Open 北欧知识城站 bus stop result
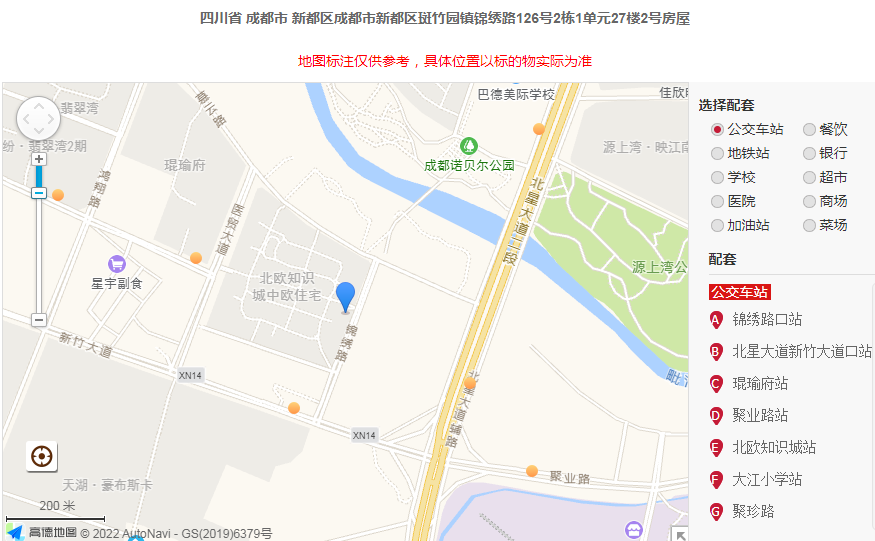The width and height of the screenshot is (875, 541). click(x=774, y=448)
